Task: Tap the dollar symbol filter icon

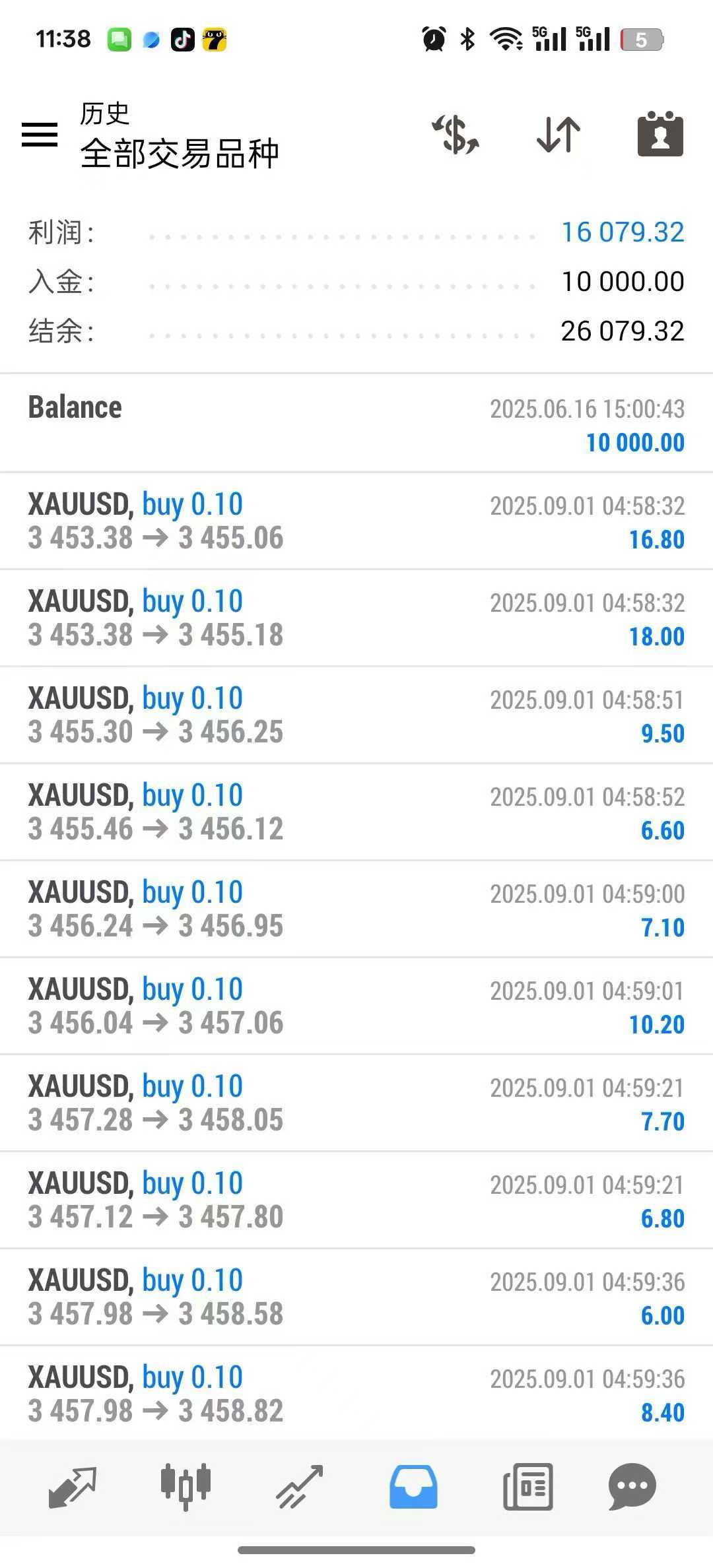Action: coord(456,135)
